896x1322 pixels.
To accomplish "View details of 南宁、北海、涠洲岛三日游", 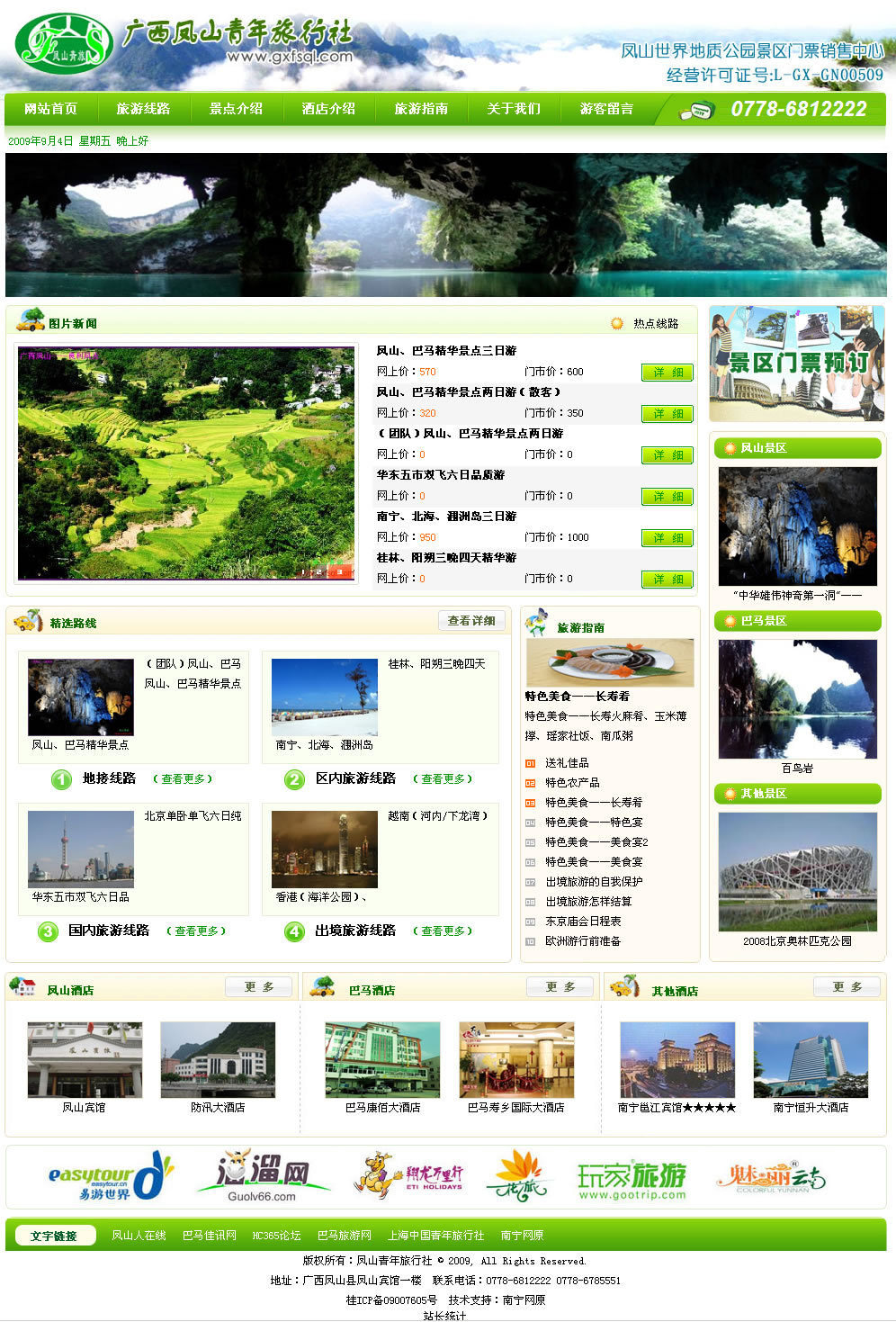I will [667, 537].
